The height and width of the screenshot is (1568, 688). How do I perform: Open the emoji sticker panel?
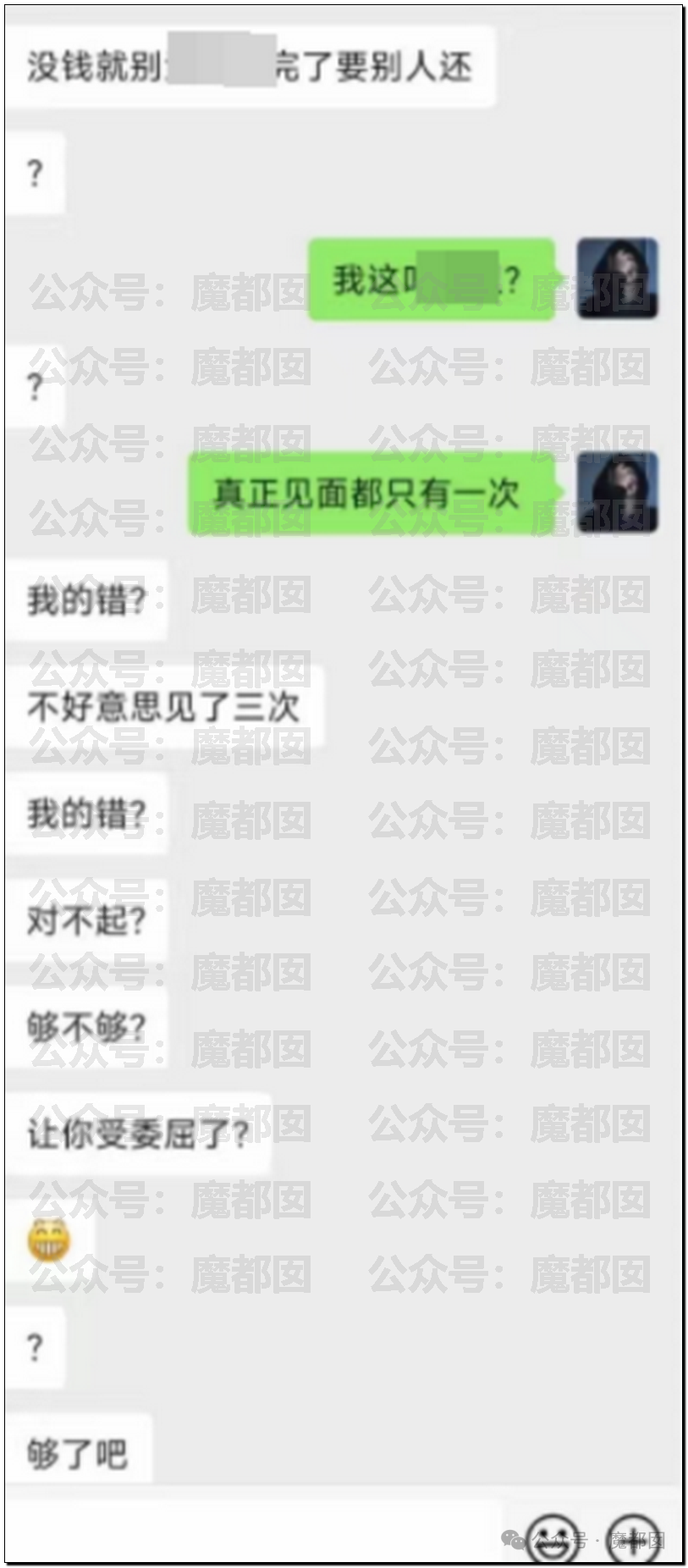point(554,1536)
